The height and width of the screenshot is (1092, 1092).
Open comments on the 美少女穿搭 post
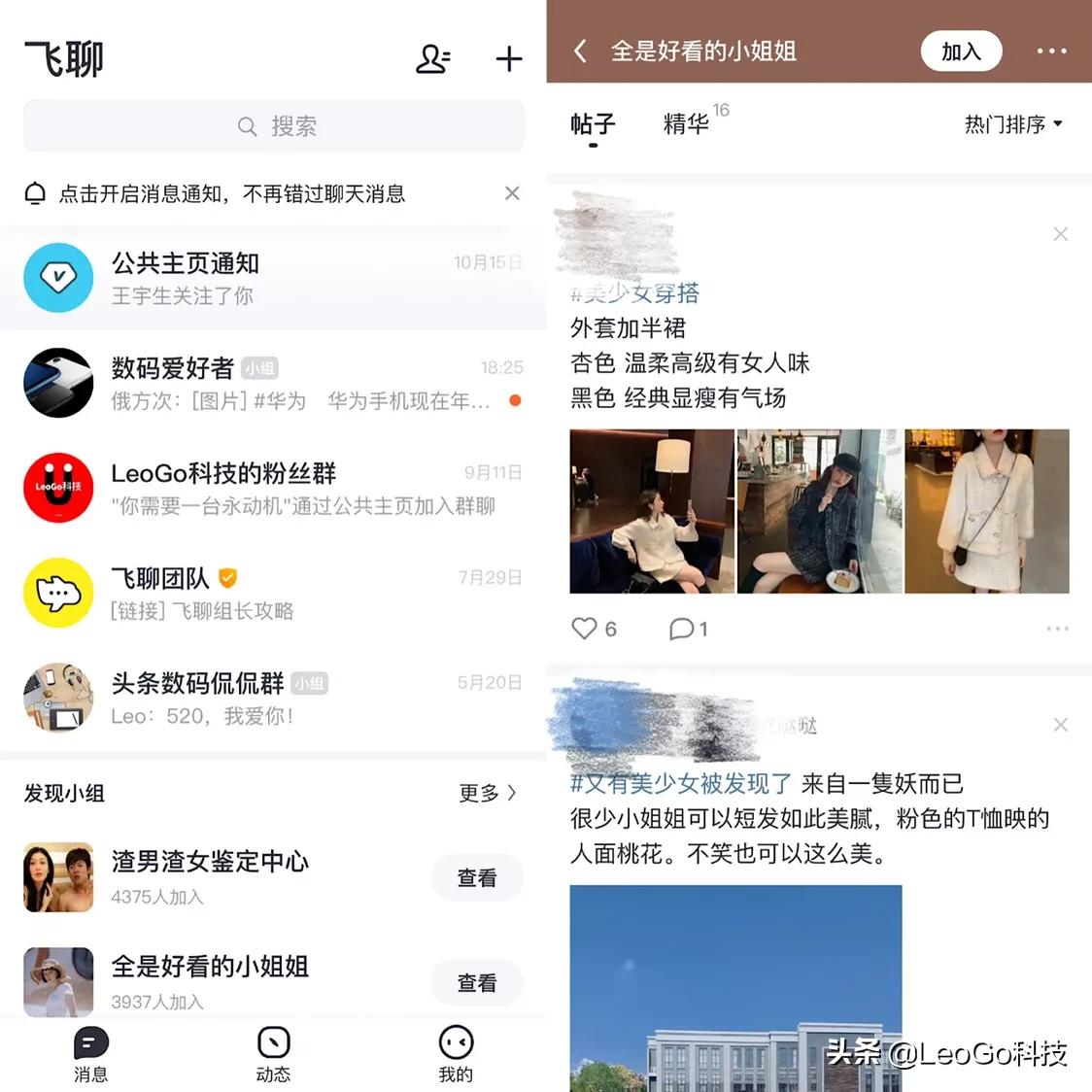[x=688, y=629]
